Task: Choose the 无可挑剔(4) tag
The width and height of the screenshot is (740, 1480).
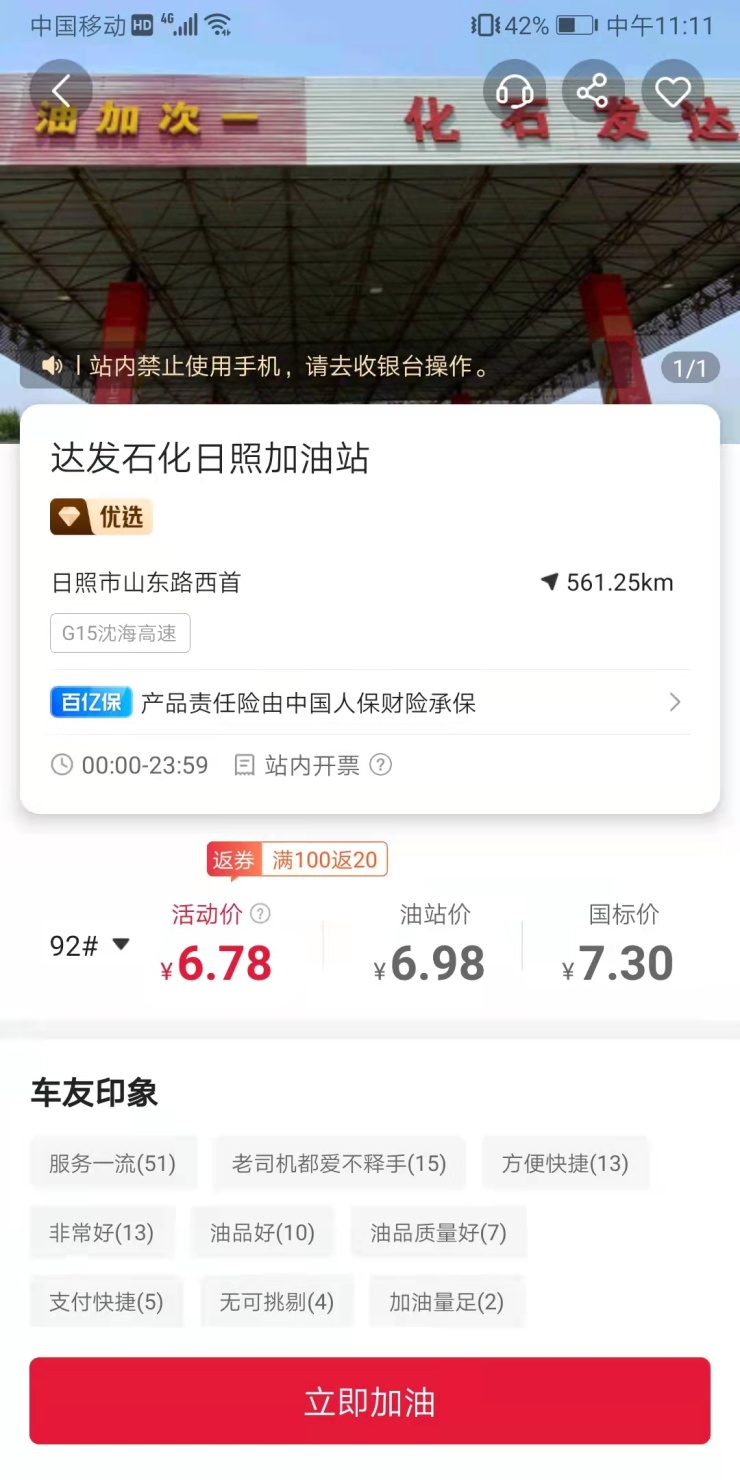Action: pos(277,1301)
